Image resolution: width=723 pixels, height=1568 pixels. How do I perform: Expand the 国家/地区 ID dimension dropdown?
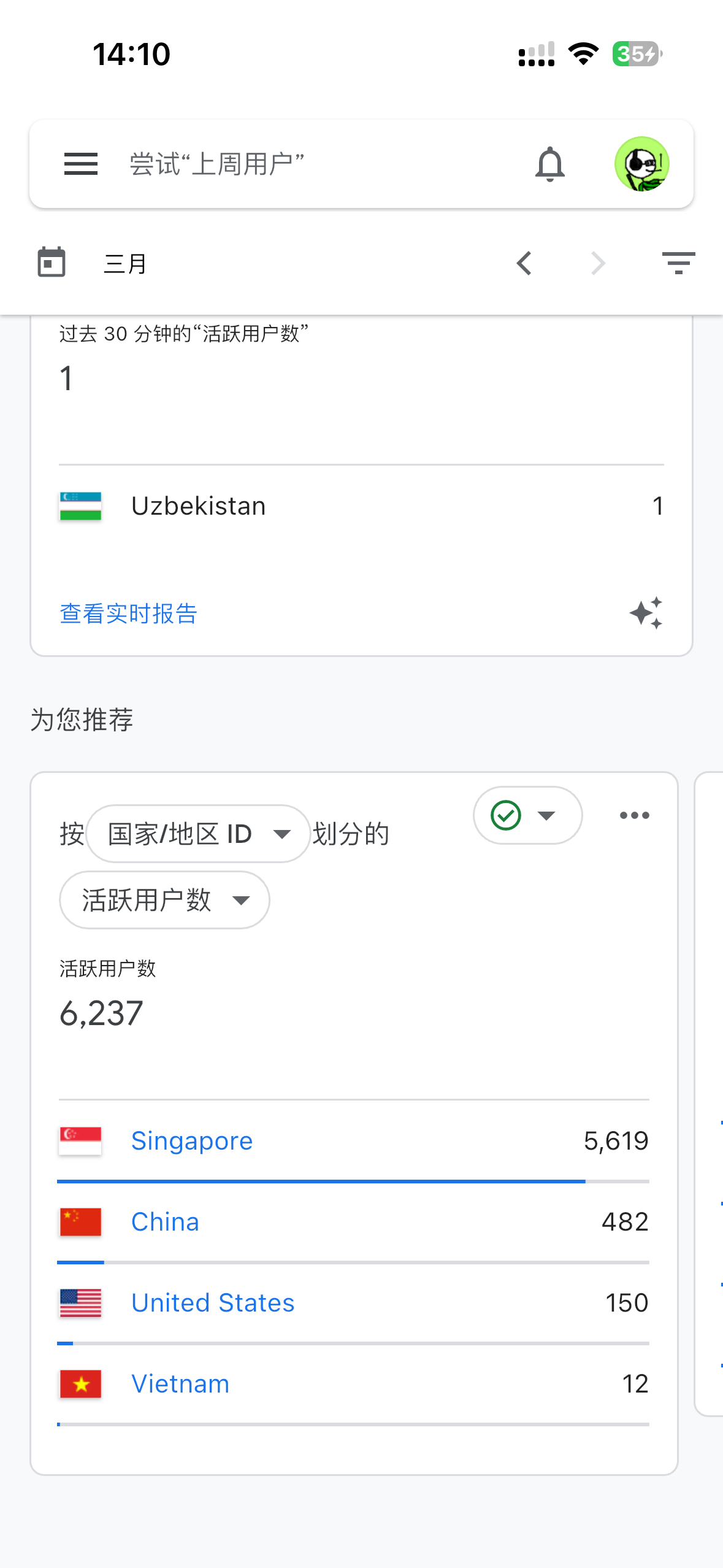(x=198, y=834)
